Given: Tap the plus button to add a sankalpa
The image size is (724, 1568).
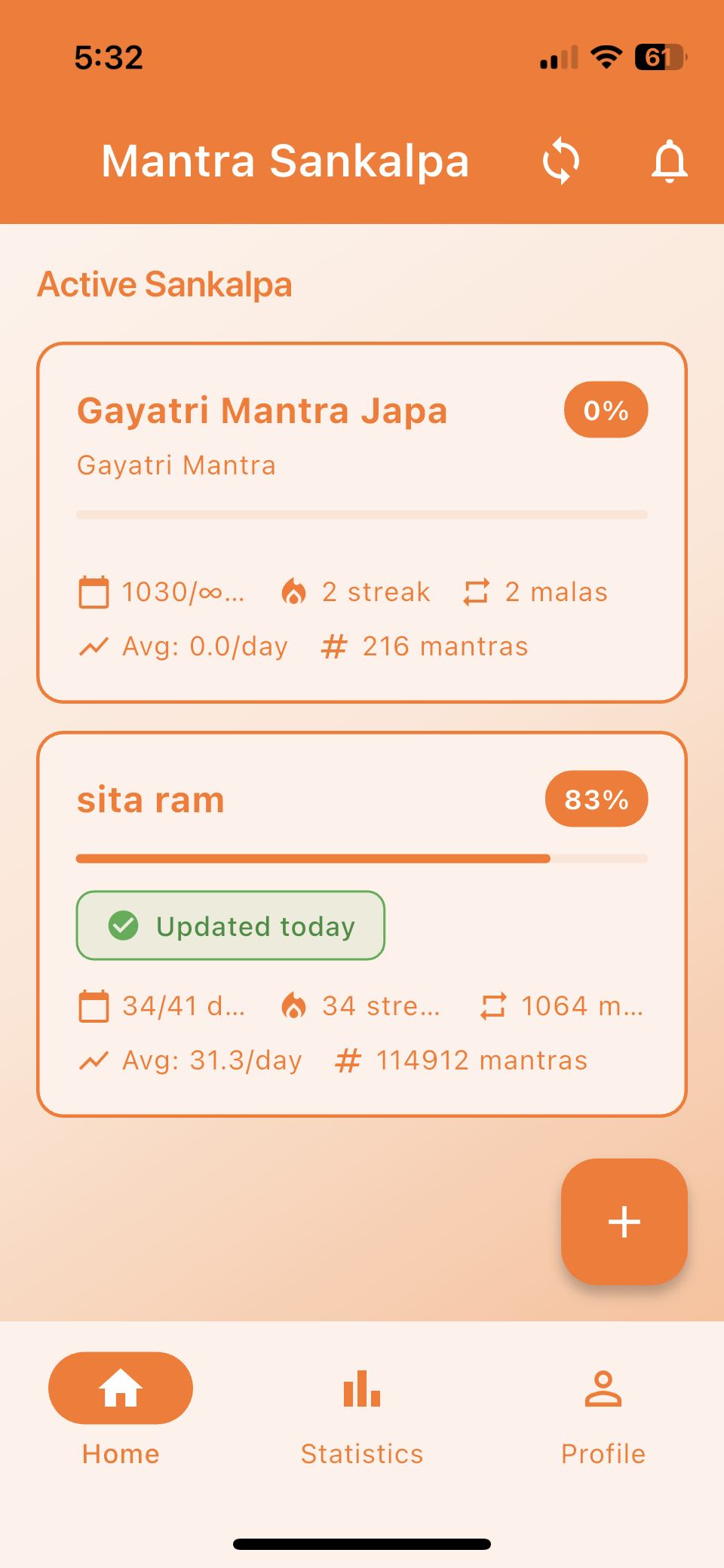Looking at the screenshot, I should click(x=624, y=1222).
